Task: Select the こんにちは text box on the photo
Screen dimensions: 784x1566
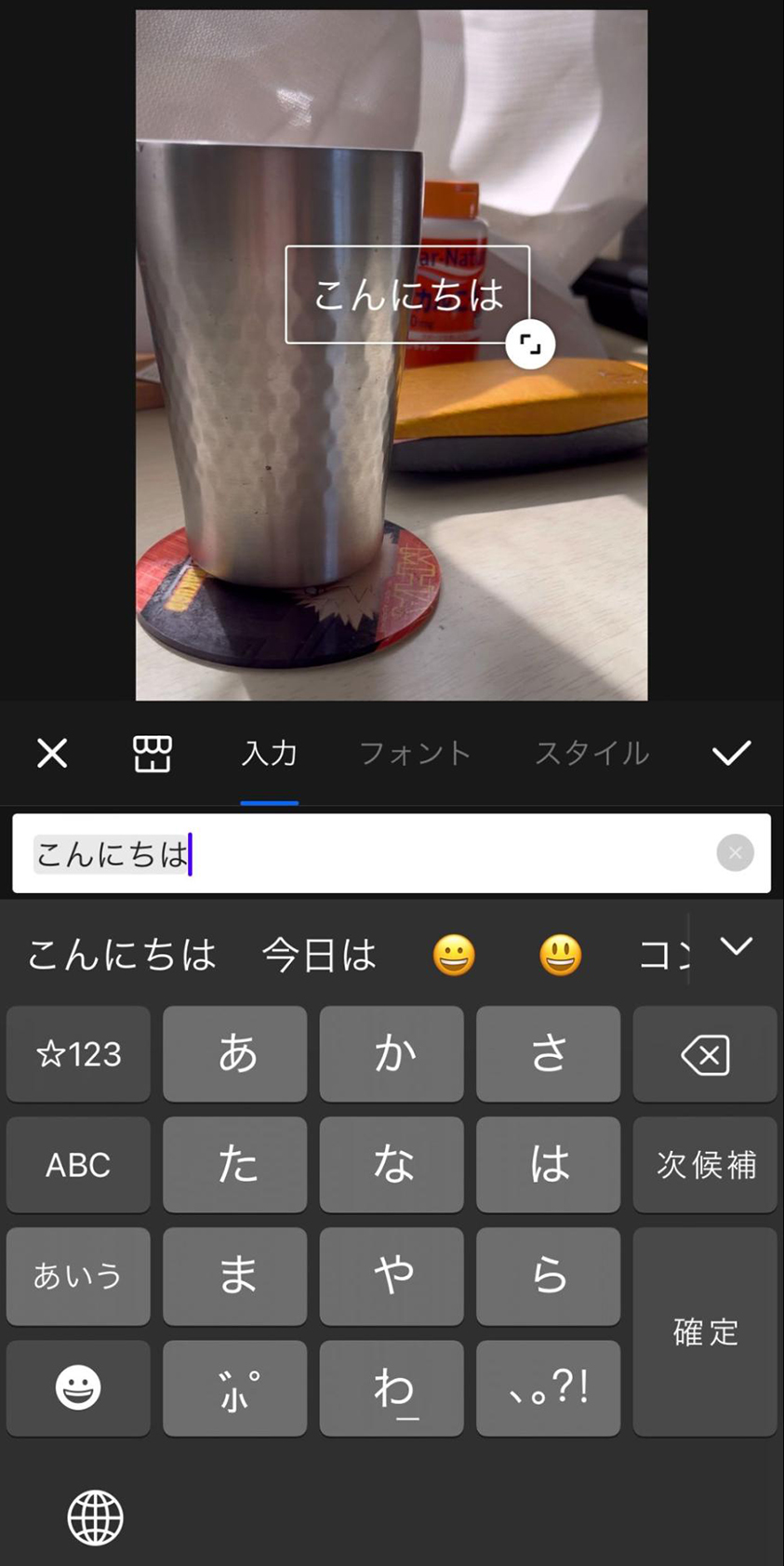Action: coord(407,294)
